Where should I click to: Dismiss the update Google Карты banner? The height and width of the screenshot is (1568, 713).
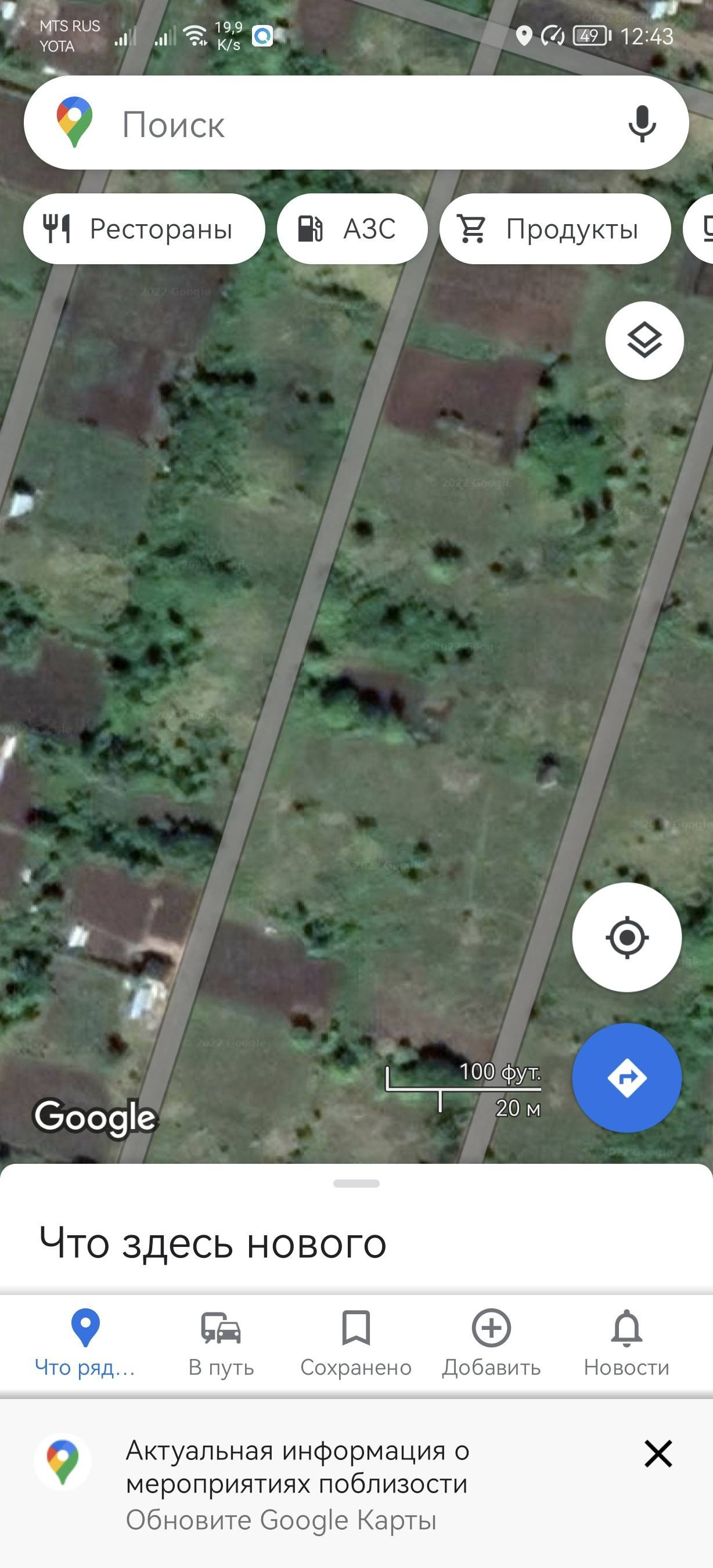tap(658, 1454)
